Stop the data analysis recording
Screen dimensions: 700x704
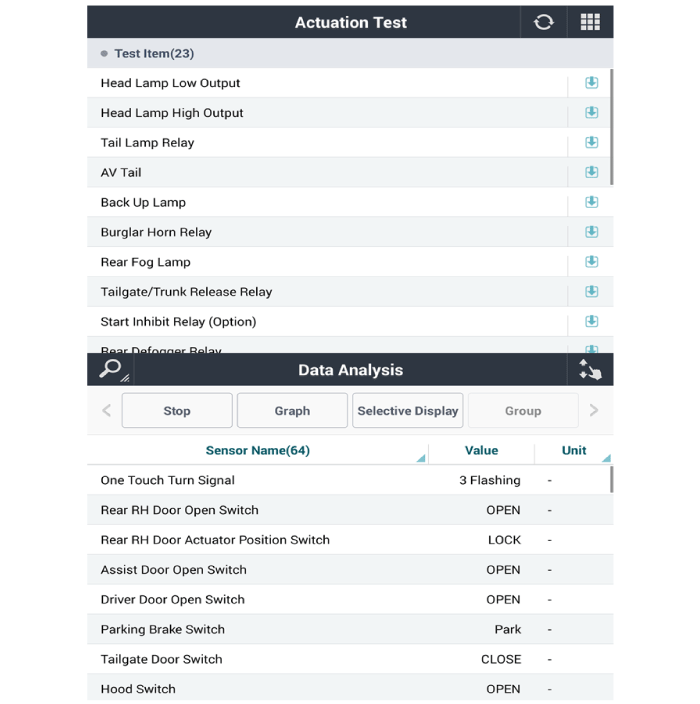click(177, 411)
